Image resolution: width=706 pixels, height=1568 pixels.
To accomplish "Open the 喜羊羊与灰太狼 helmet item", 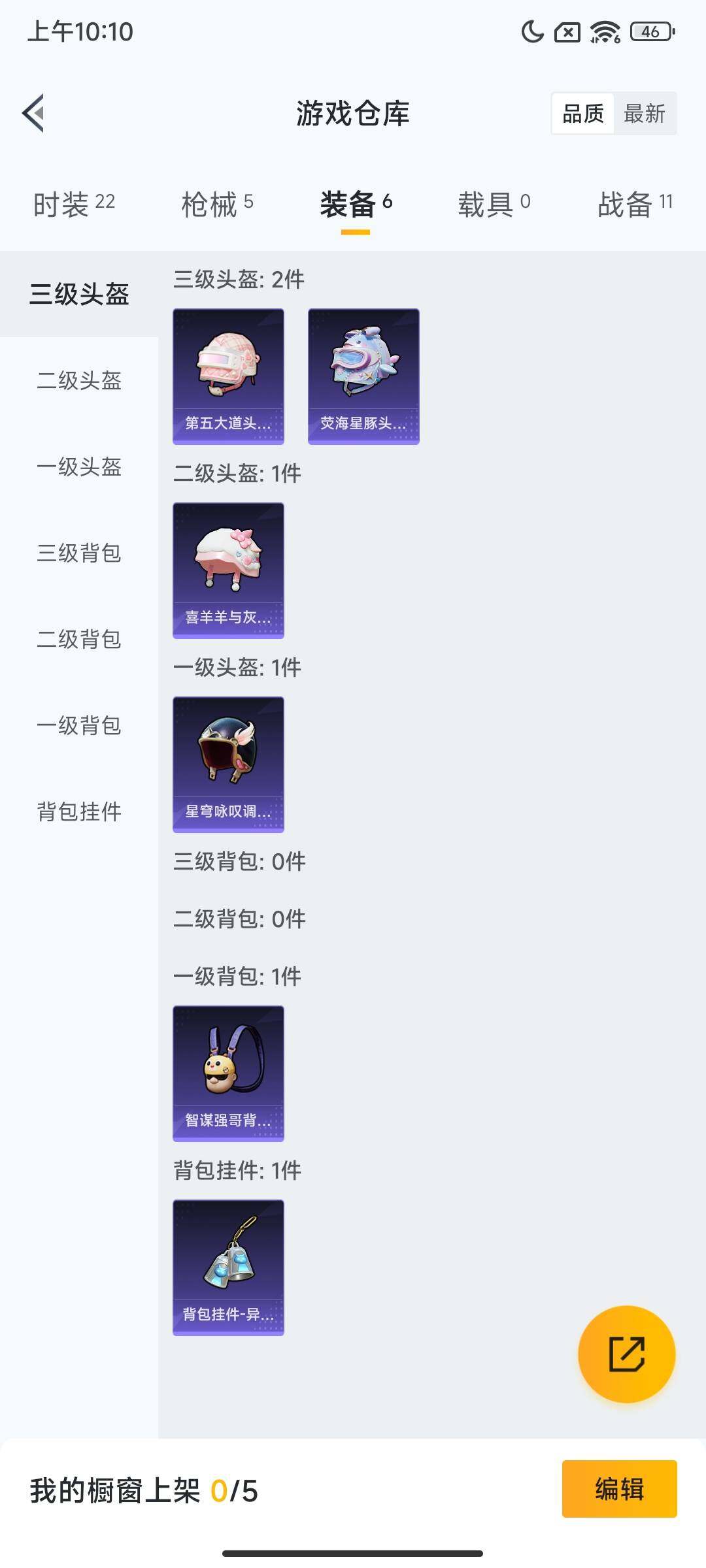I will tap(228, 570).
